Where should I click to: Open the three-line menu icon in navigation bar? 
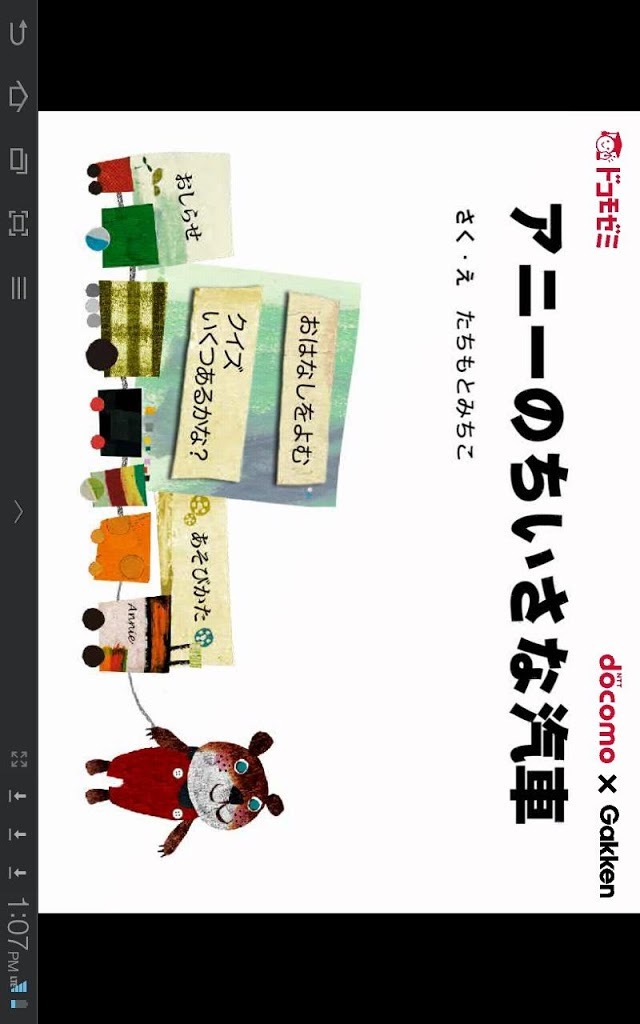tap(18, 287)
